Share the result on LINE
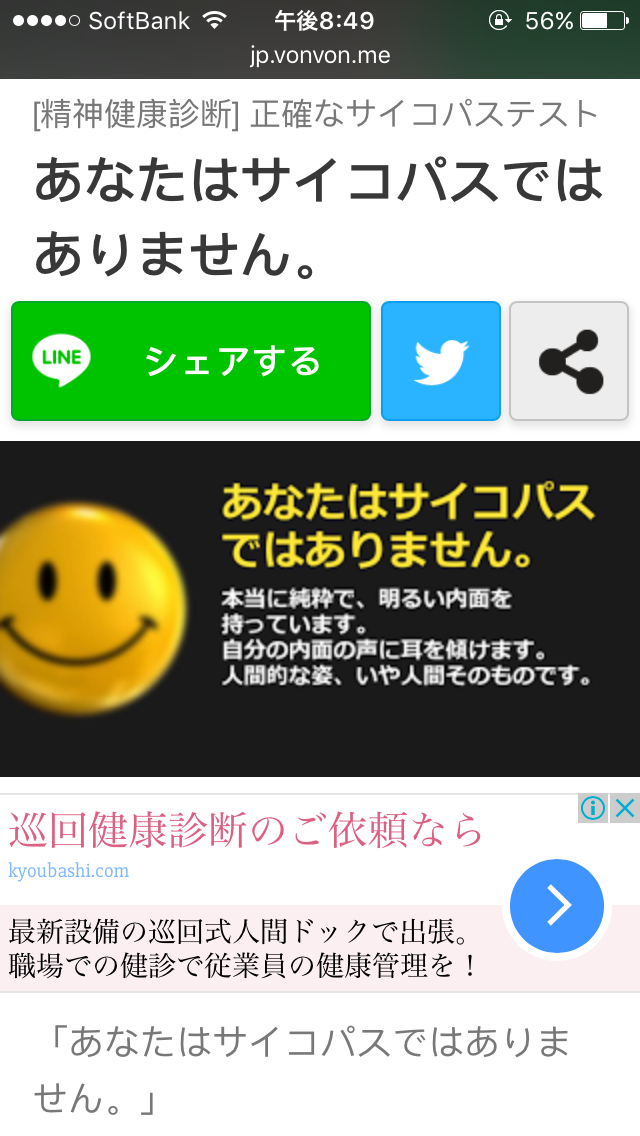This screenshot has height=1136, width=640. pyautogui.click(x=191, y=361)
